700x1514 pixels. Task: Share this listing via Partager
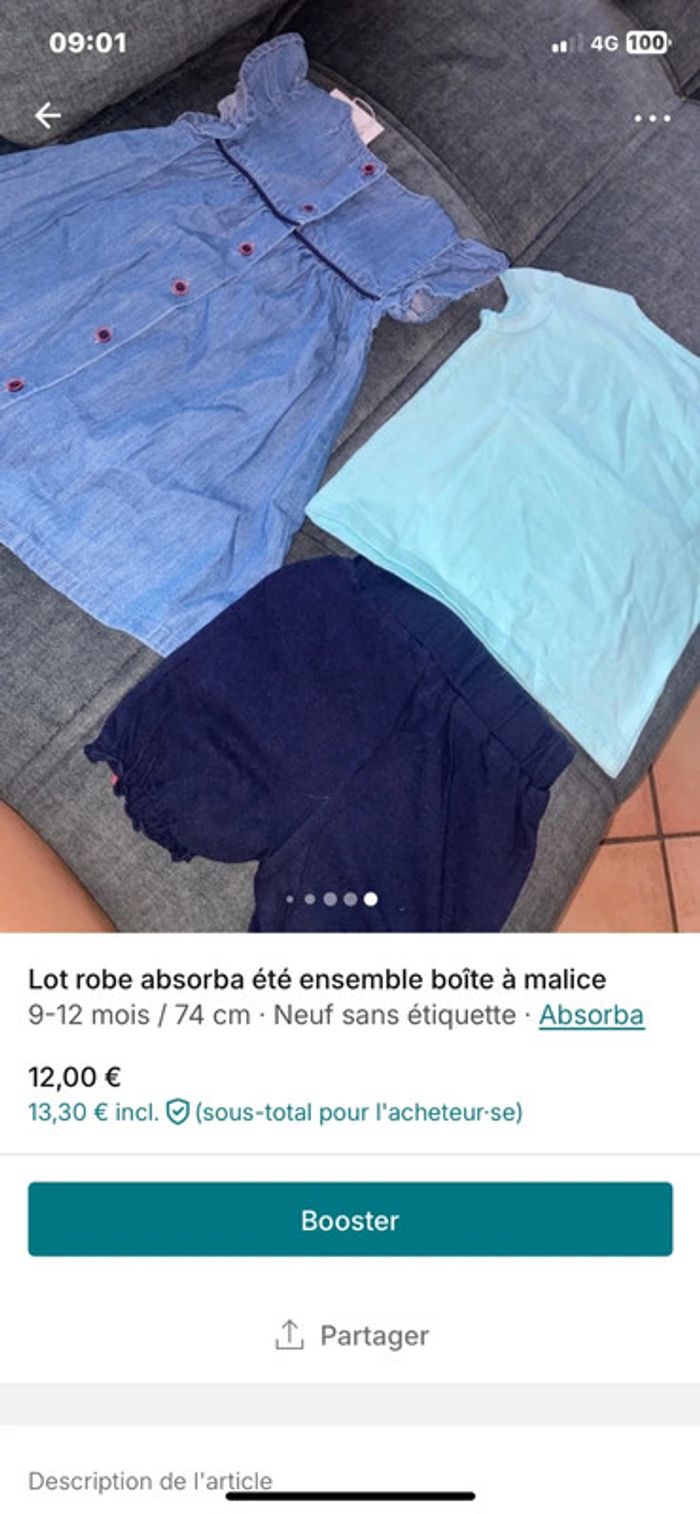coord(350,1335)
